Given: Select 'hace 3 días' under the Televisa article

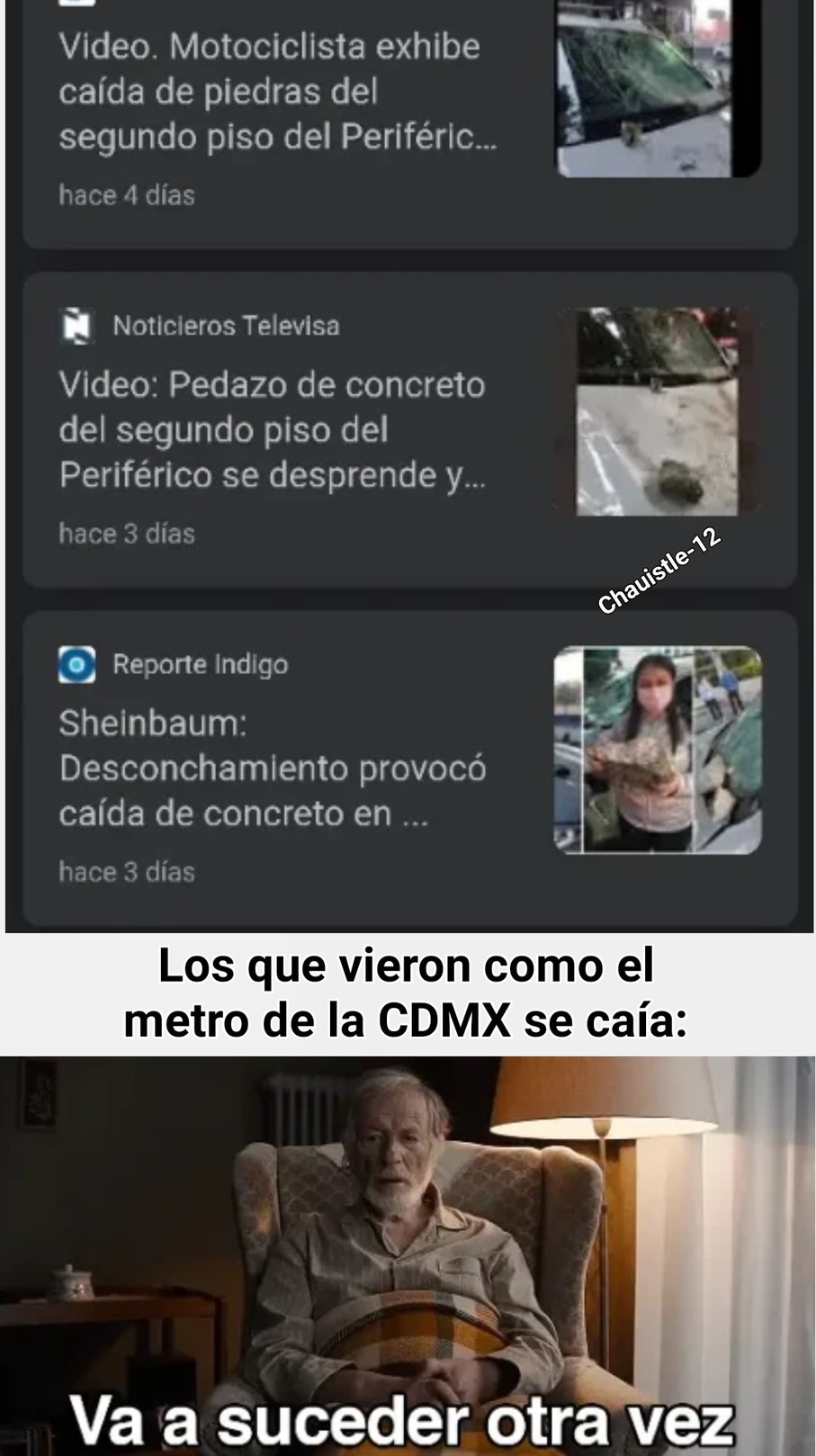Looking at the screenshot, I should (126, 533).
